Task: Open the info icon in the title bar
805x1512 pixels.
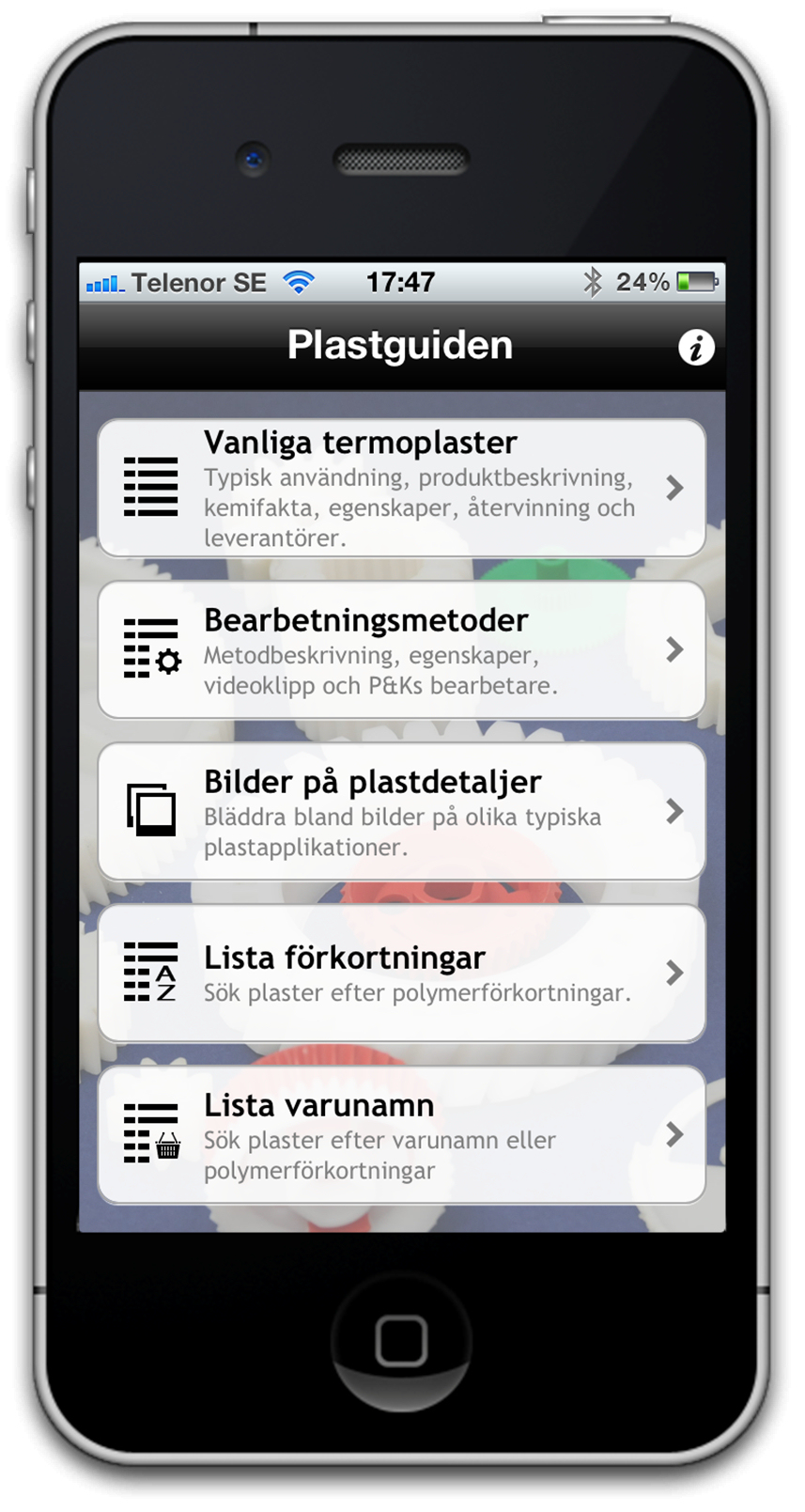Action: (x=695, y=348)
